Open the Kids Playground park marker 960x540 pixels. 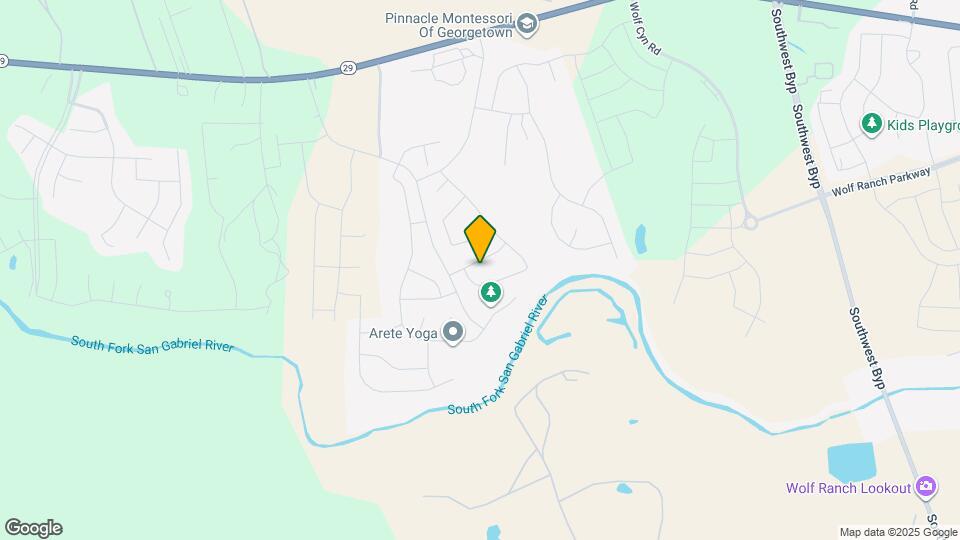(872, 124)
